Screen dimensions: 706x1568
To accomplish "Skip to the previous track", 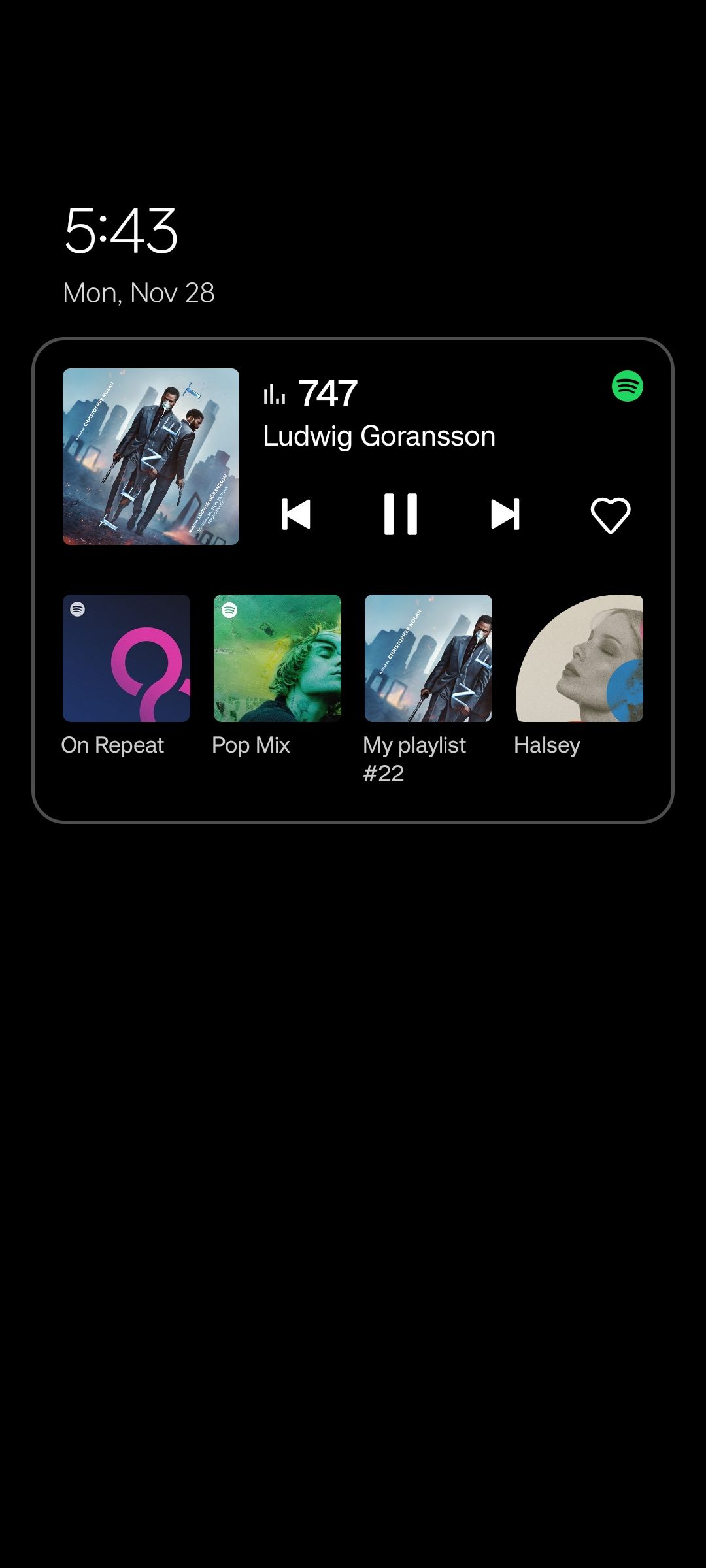I will coord(296,514).
